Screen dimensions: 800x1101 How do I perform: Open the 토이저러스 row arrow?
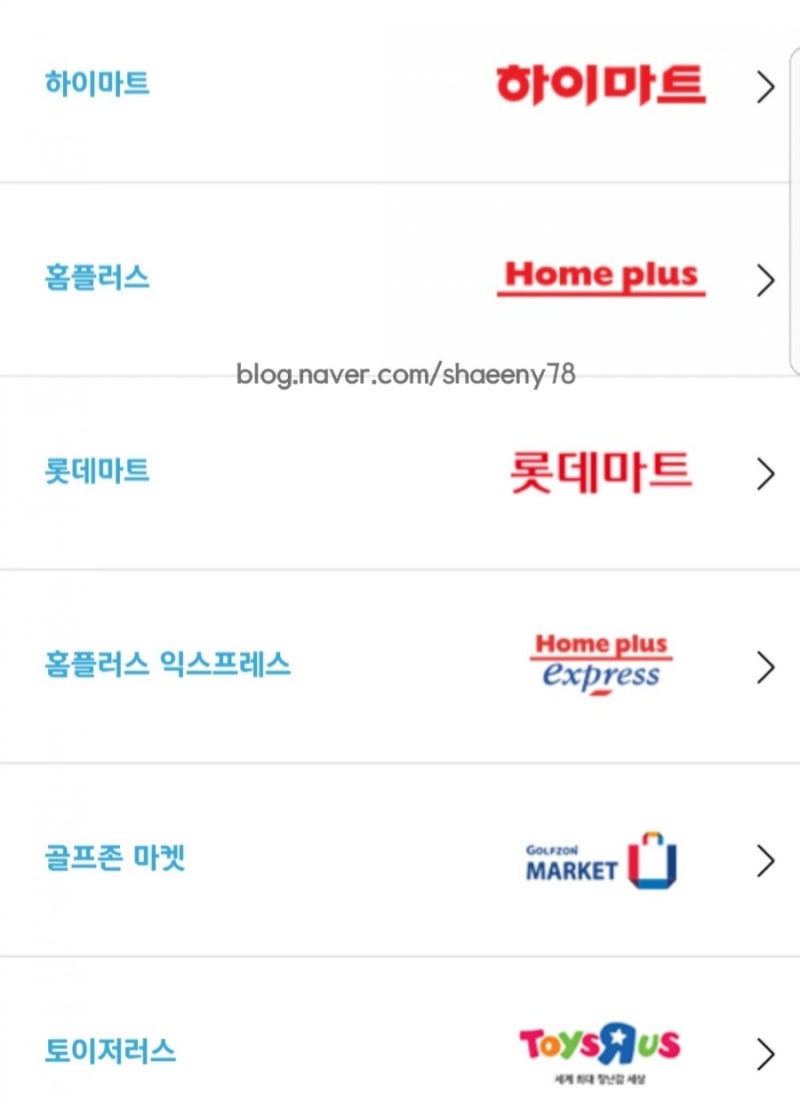(764, 1052)
